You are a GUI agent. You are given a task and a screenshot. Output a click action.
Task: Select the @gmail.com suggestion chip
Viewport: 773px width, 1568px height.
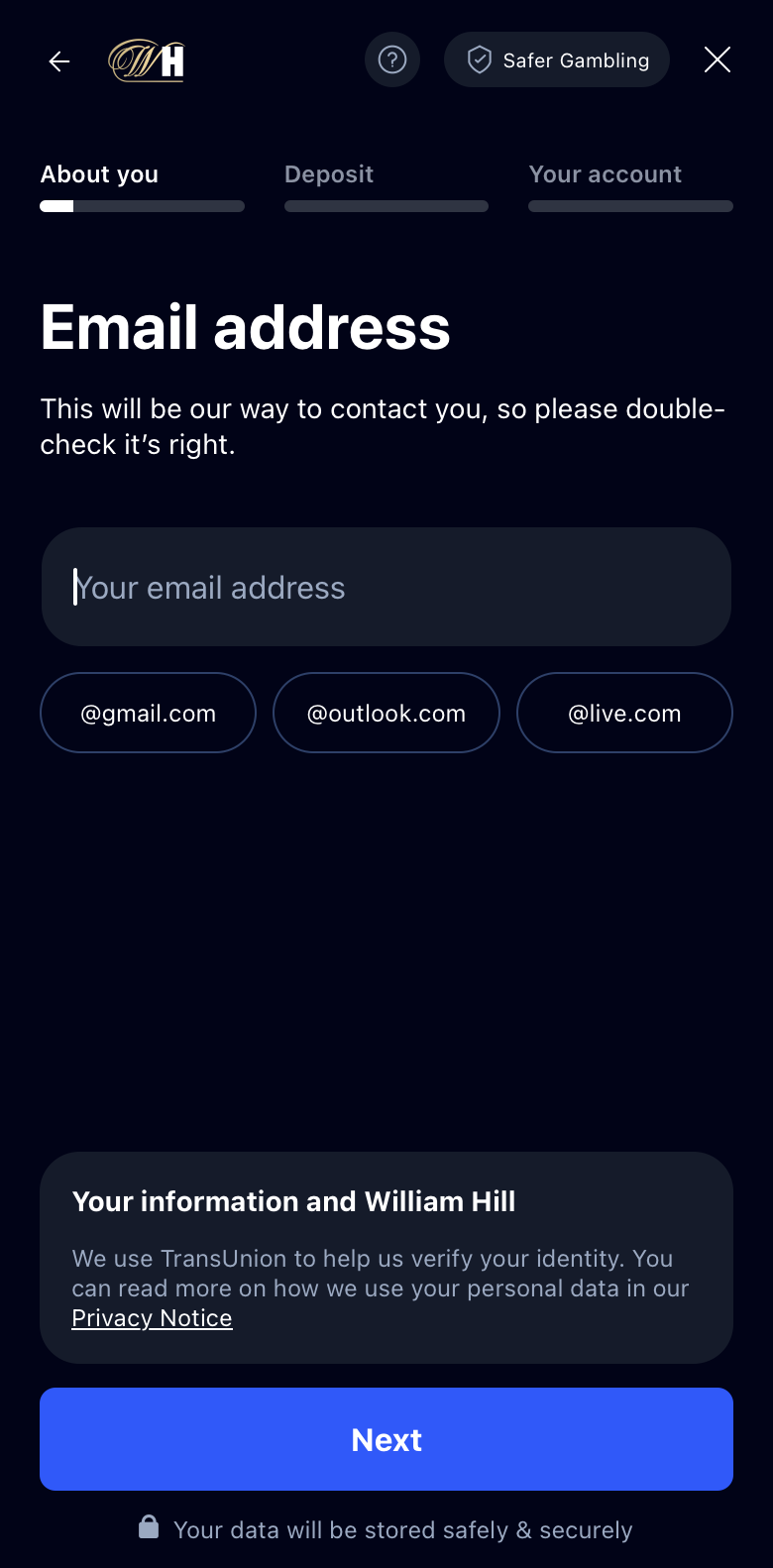(x=149, y=713)
